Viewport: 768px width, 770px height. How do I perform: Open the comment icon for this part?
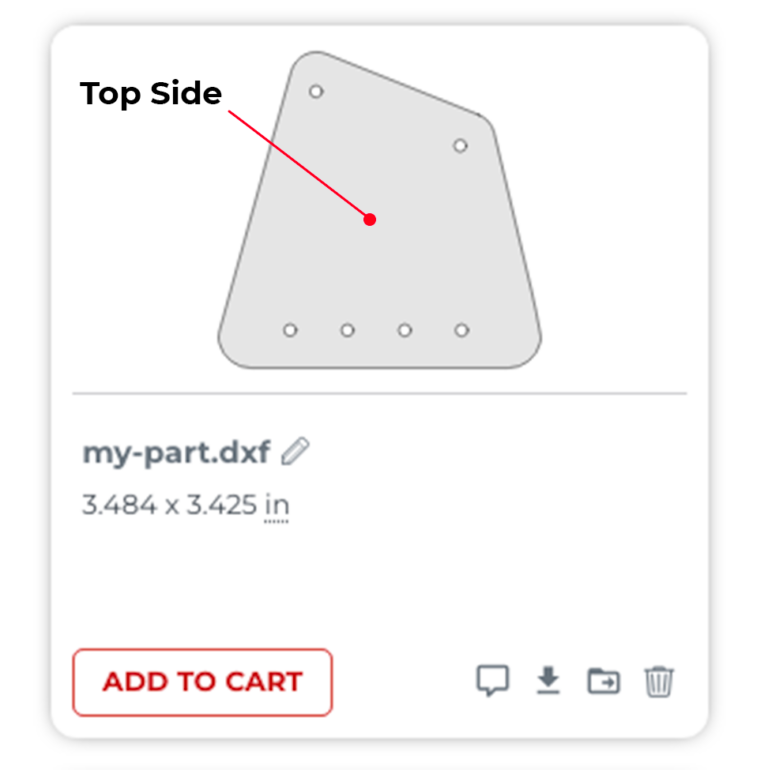coord(492,682)
